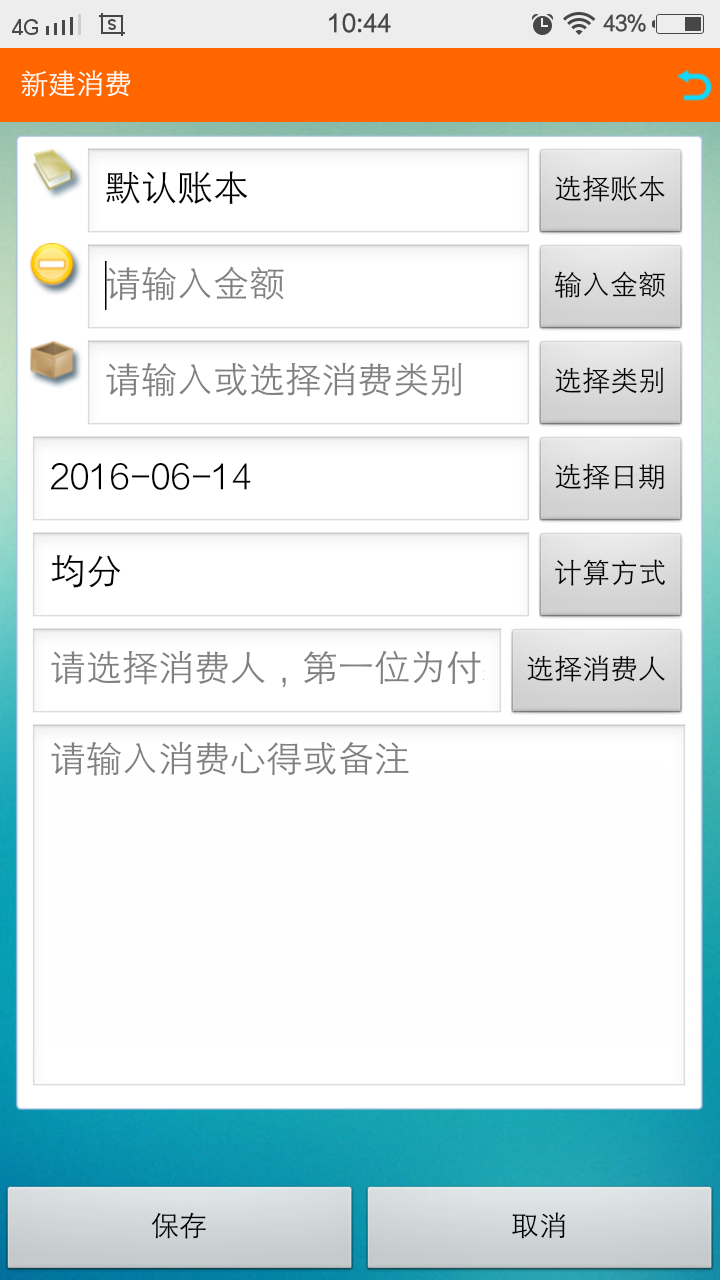Image resolution: width=720 pixels, height=1280 pixels.
Task: Tap the back arrow in the header
Action: click(x=692, y=86)
